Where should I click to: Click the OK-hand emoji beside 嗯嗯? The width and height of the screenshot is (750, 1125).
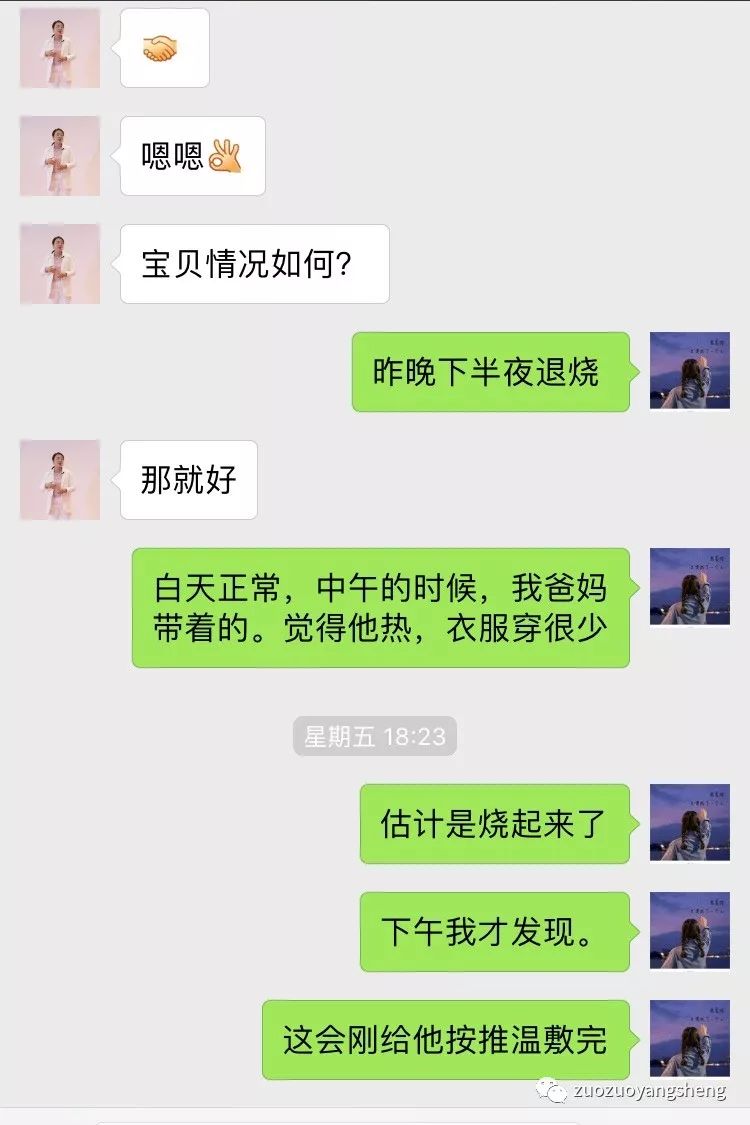(225, 155)
